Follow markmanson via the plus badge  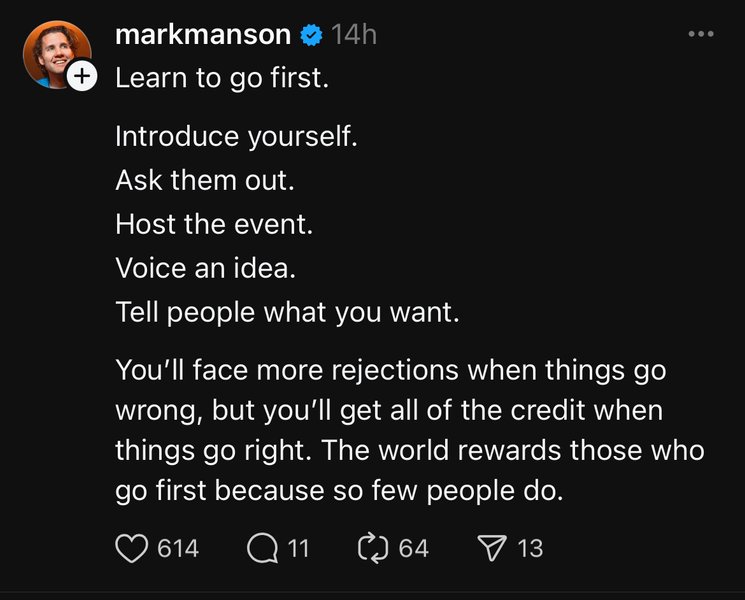pos(83,75)
